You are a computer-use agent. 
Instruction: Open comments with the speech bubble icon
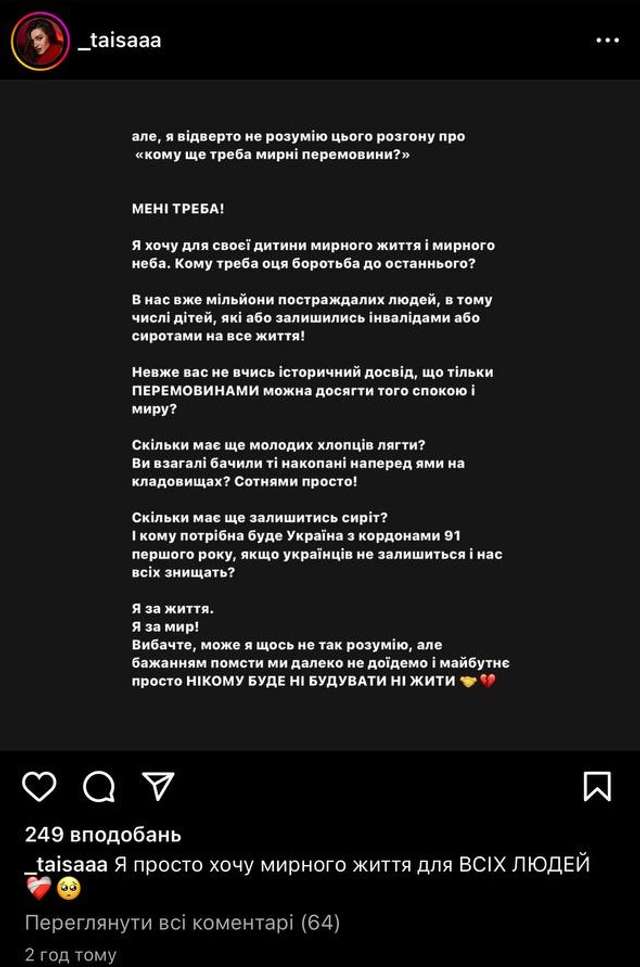tap(98, 787)
